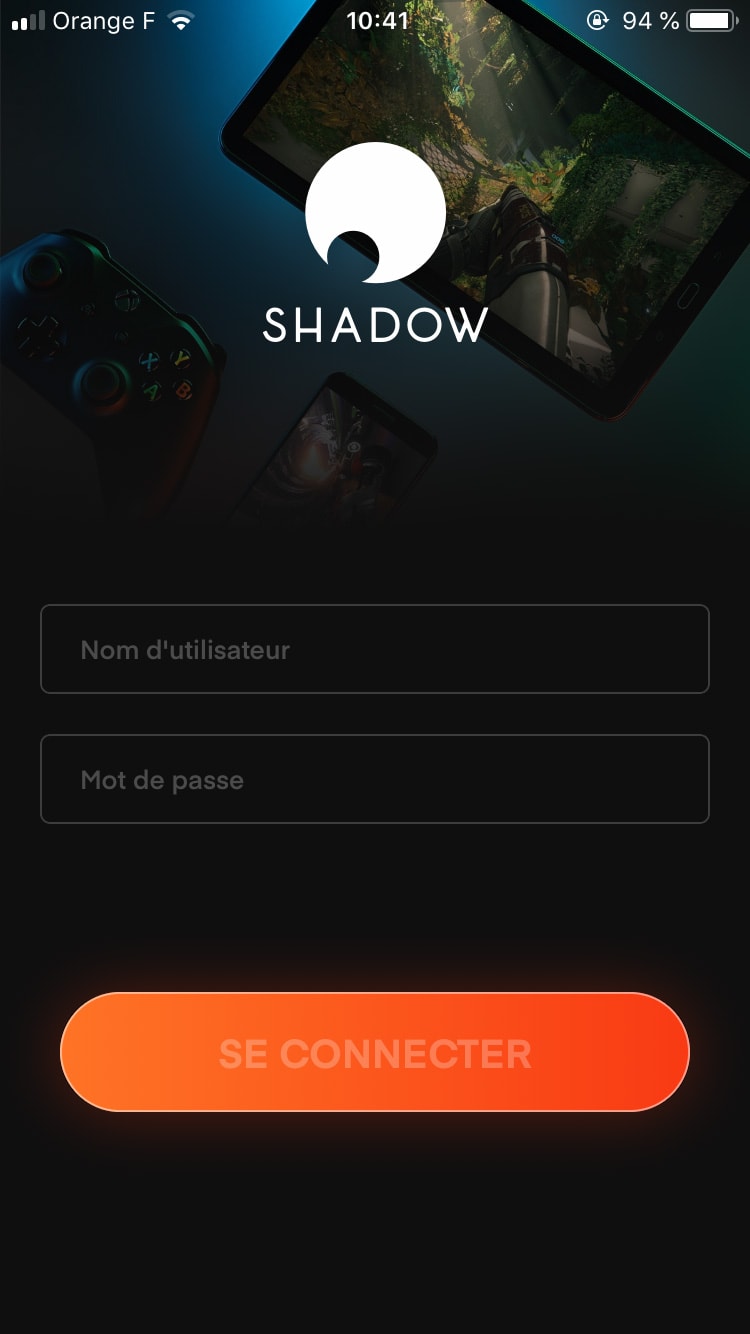
Task: Tap the Nom d'utilisateur field
Action: coord(375,649)
